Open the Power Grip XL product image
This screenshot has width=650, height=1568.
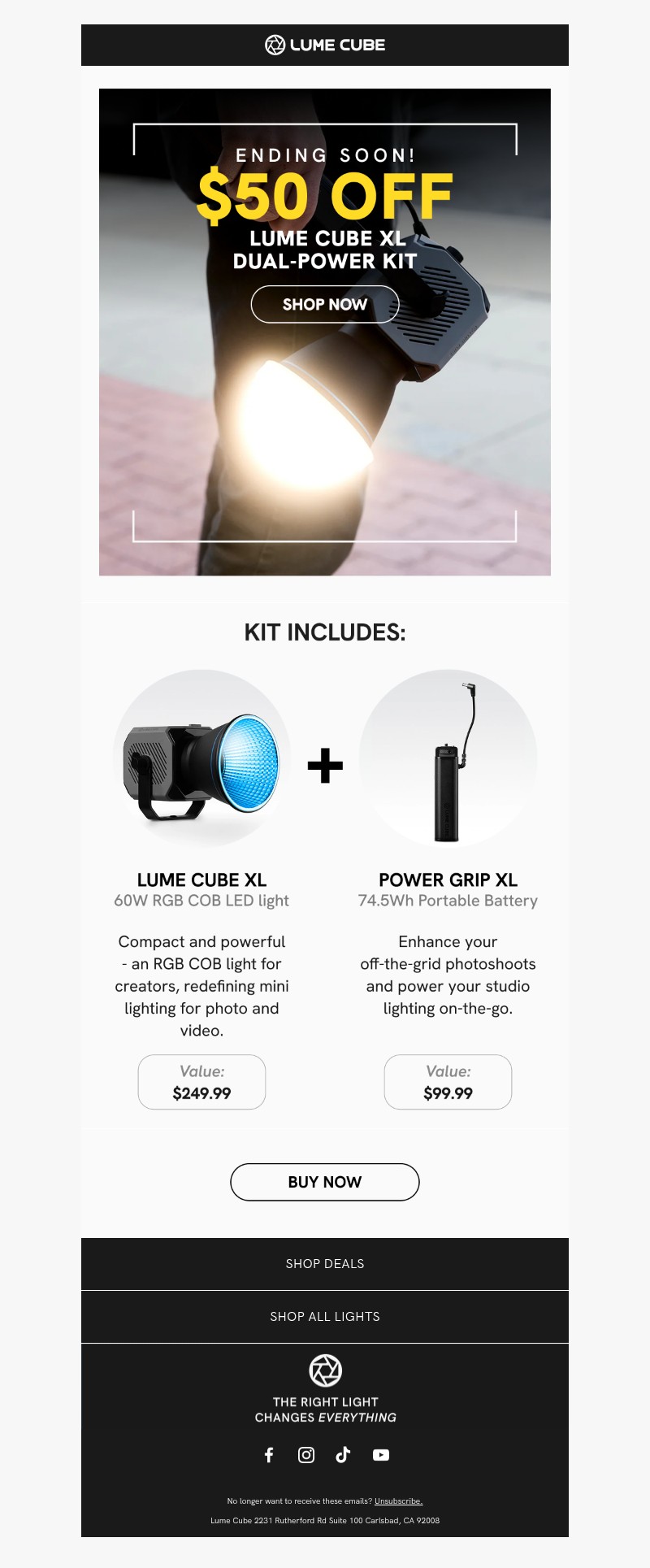pos(448,758)
